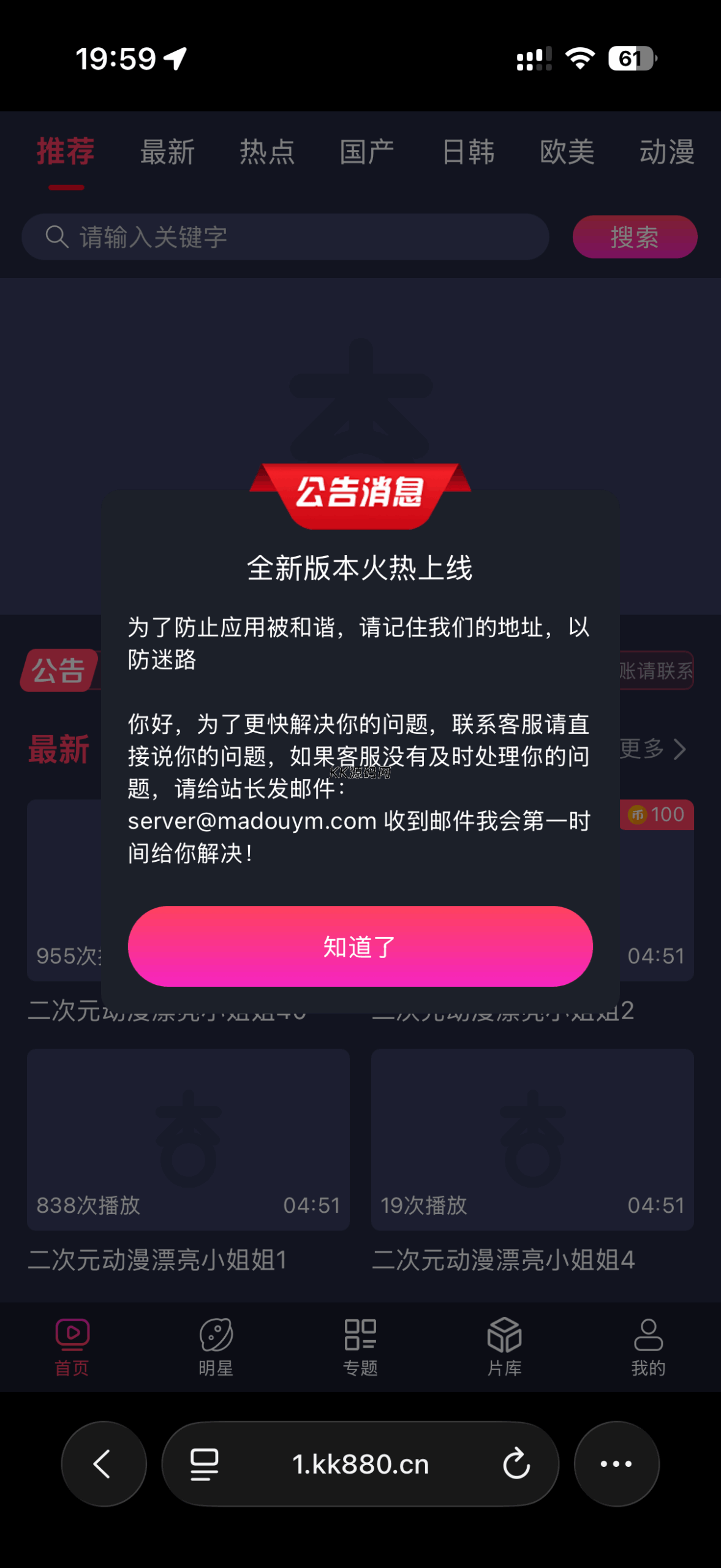Open the 日韩 category tab
Image resolution: width=721 pixels, height=1568 pixels.
[x=468, y=152]
